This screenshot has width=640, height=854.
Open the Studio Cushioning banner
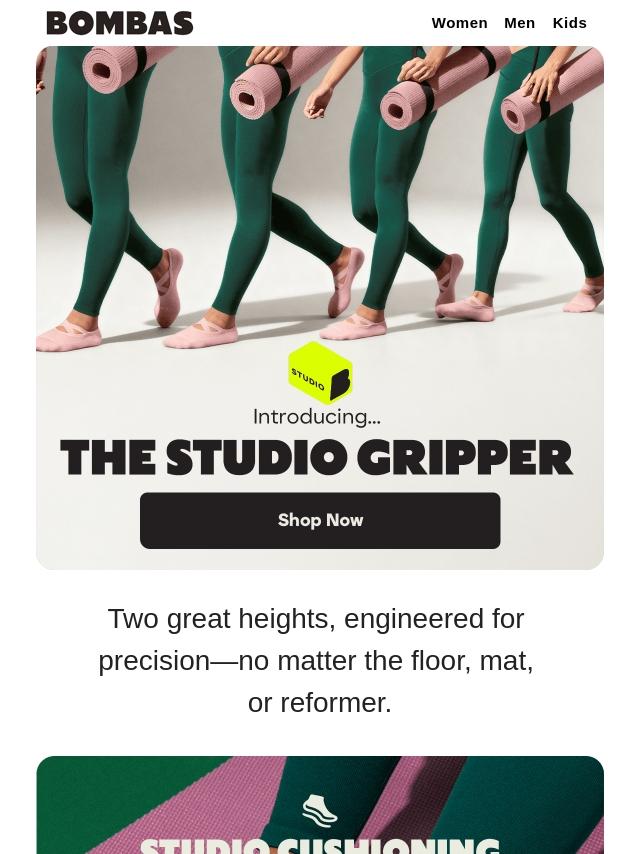(320, 808)
